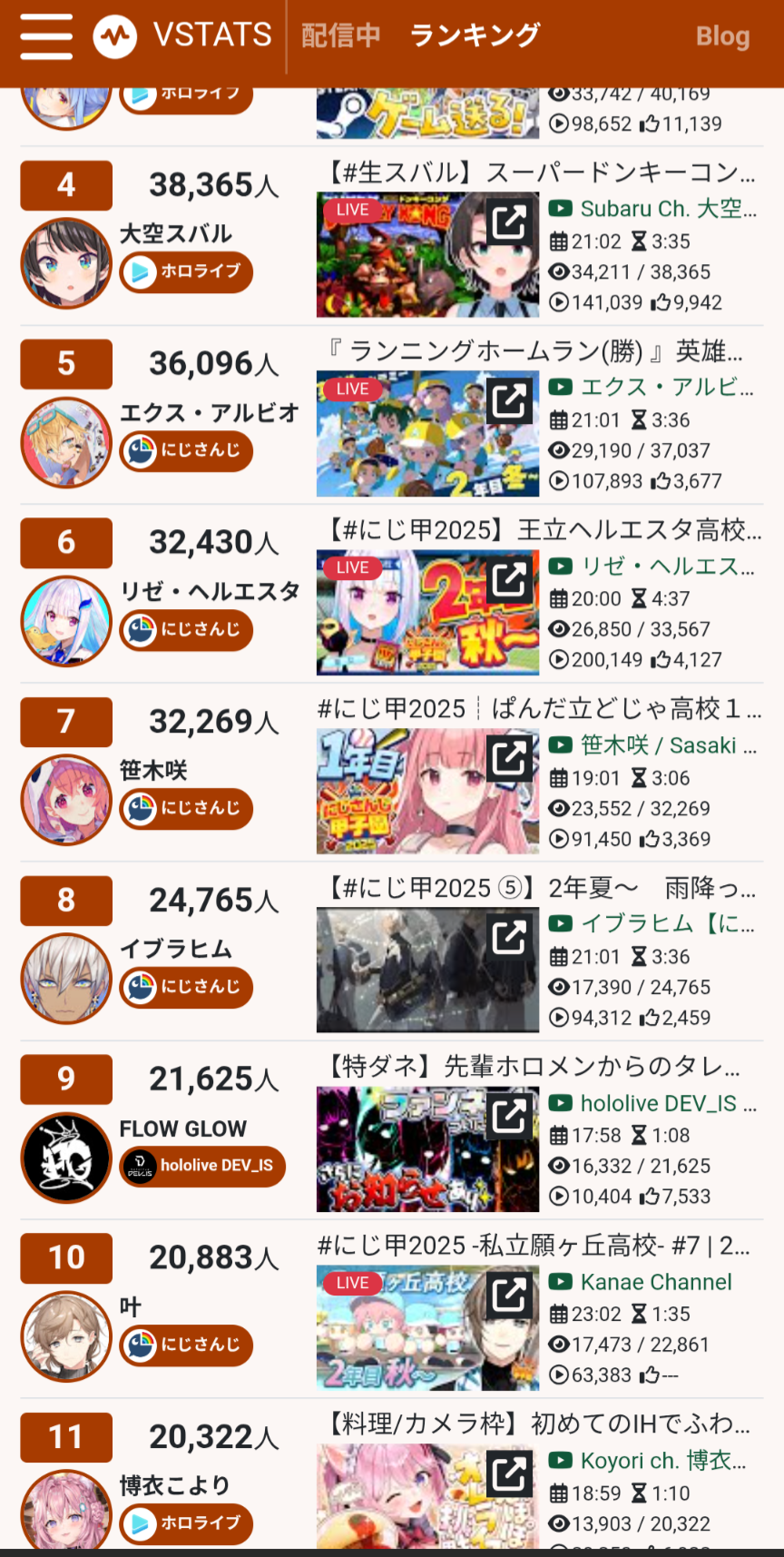The width and height of the screenshot is (784, 1557).
Task: Open イブラヒム's stream thumbnail
Action: tap(427, 970)
